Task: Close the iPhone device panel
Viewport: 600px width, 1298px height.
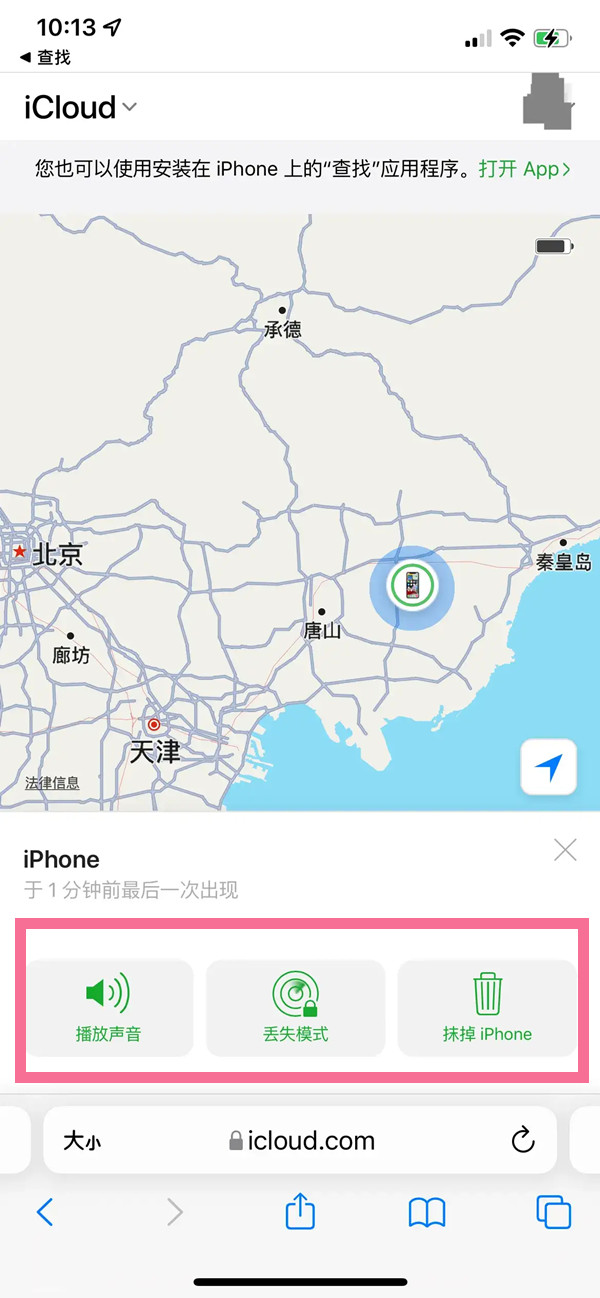Action: click(565, 851)
